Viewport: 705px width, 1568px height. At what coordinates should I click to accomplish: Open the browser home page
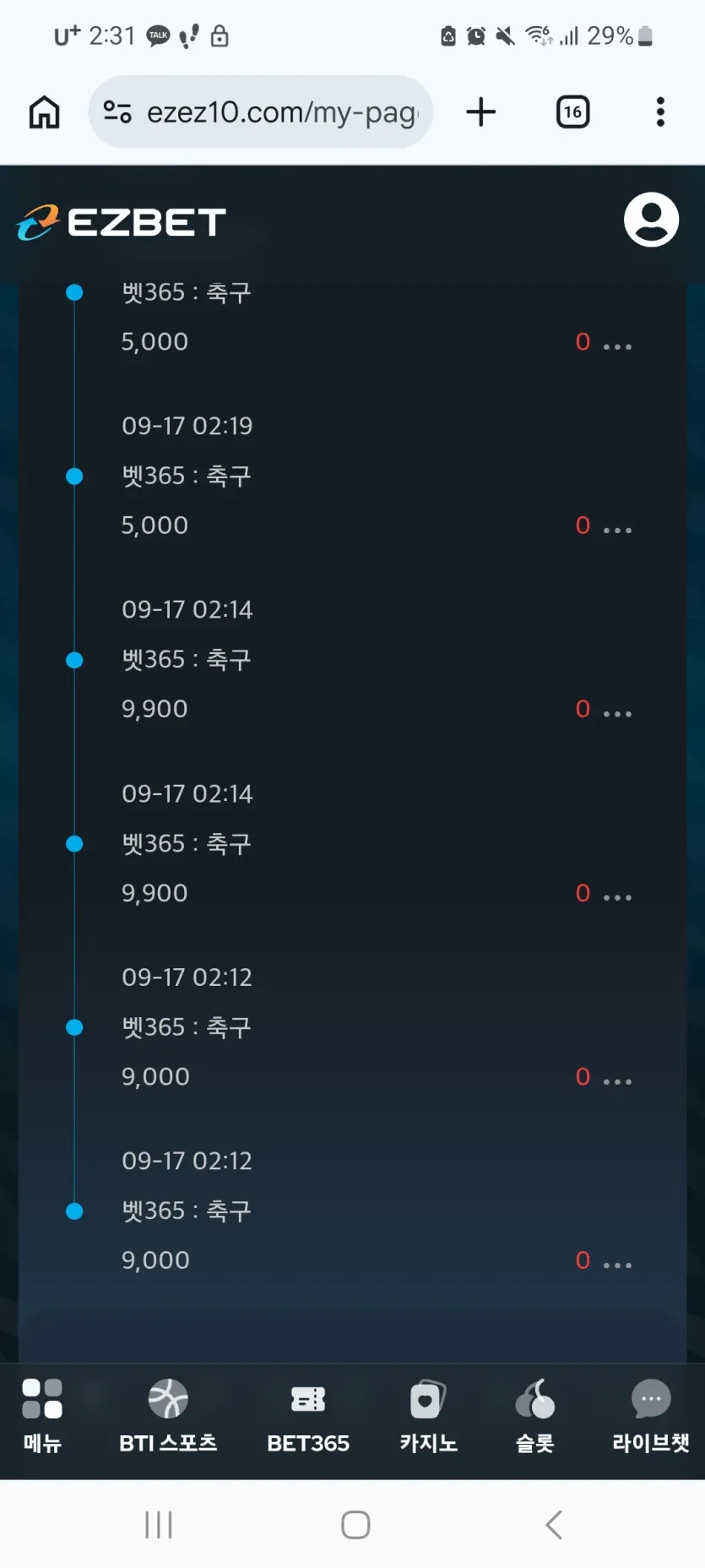click(x=44, y=112)
